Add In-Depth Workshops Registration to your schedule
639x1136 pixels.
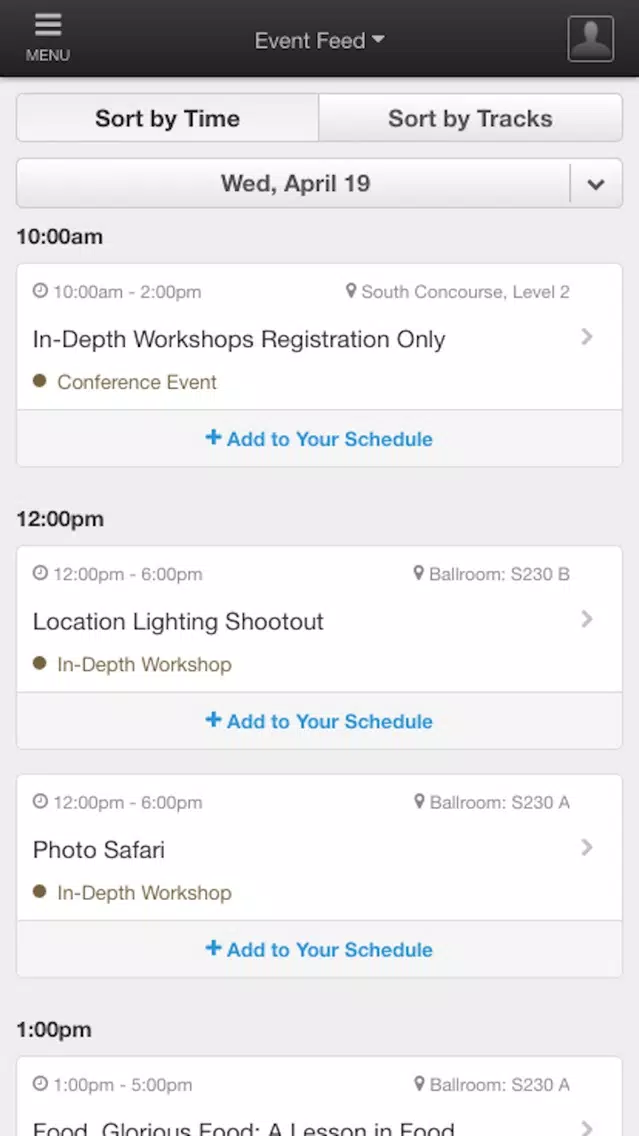tap(320, 438)
